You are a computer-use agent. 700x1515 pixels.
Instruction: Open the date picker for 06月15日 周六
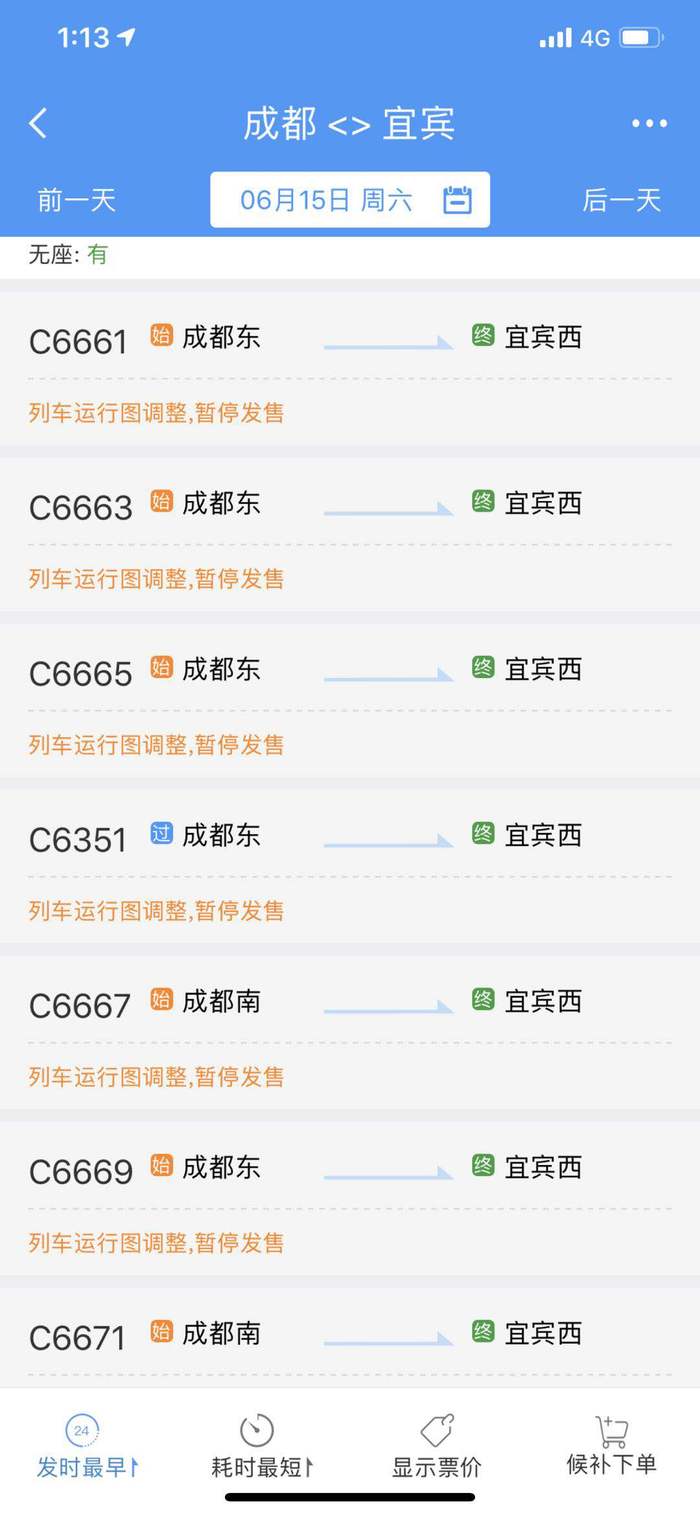click(x=350, y=200)
